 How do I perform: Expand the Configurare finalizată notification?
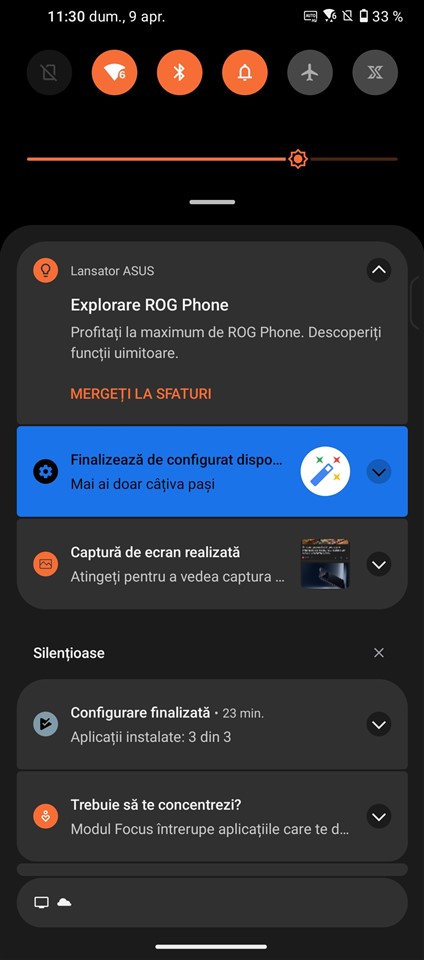[379, 724]
